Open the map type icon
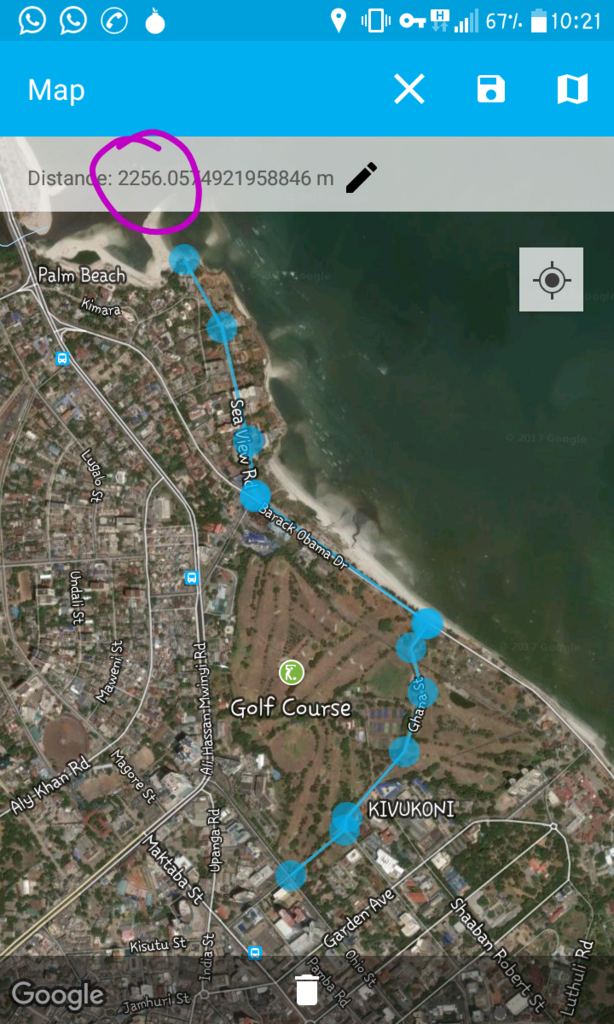 (x=572, y=90)
